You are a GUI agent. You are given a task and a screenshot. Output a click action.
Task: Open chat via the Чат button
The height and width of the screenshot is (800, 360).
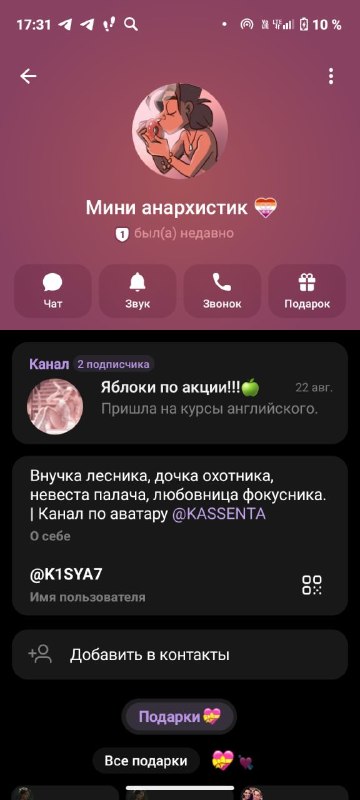[53, 291]
